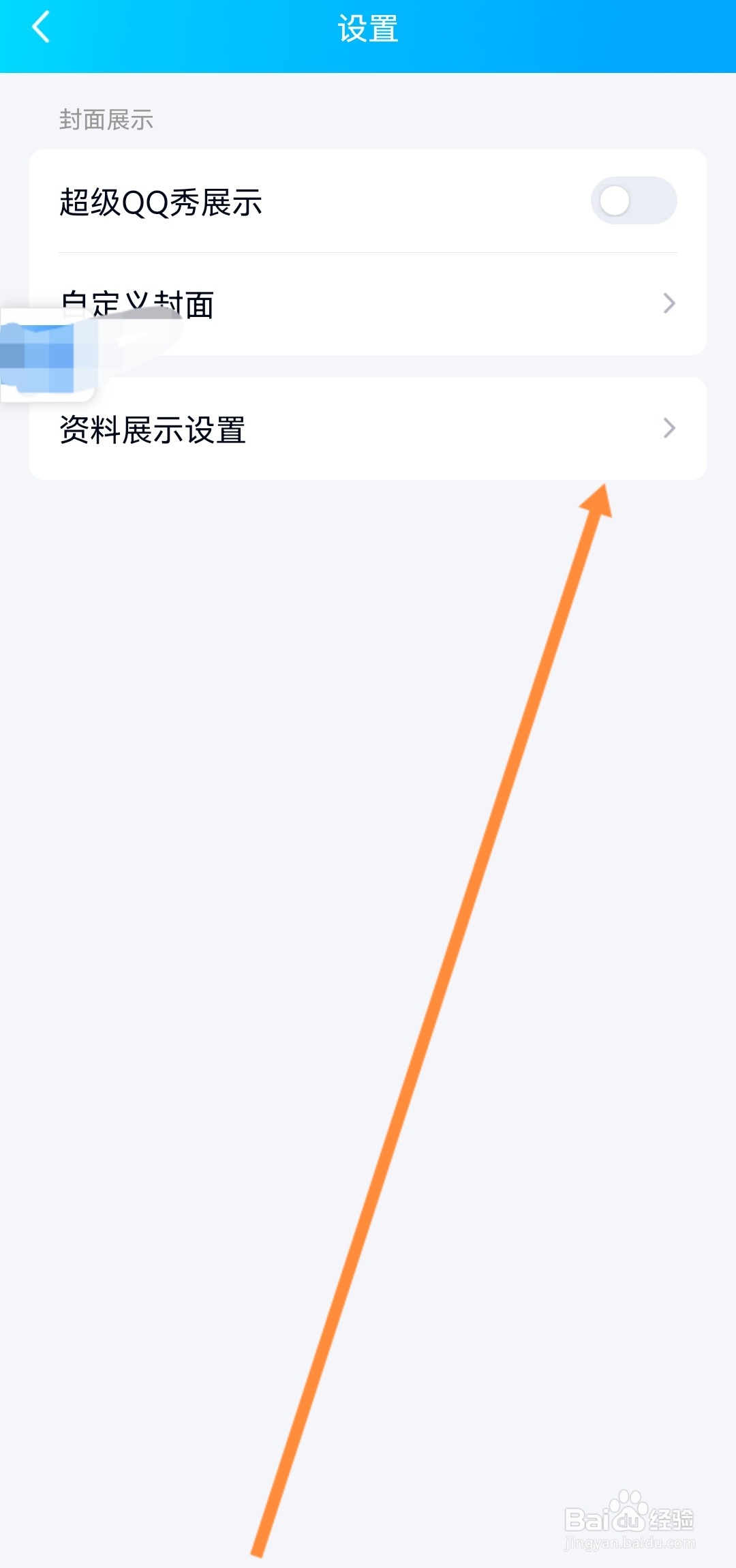
Task: Click the 自定义封面 list row
Action: pyautogui.click(x=368, y=305)
